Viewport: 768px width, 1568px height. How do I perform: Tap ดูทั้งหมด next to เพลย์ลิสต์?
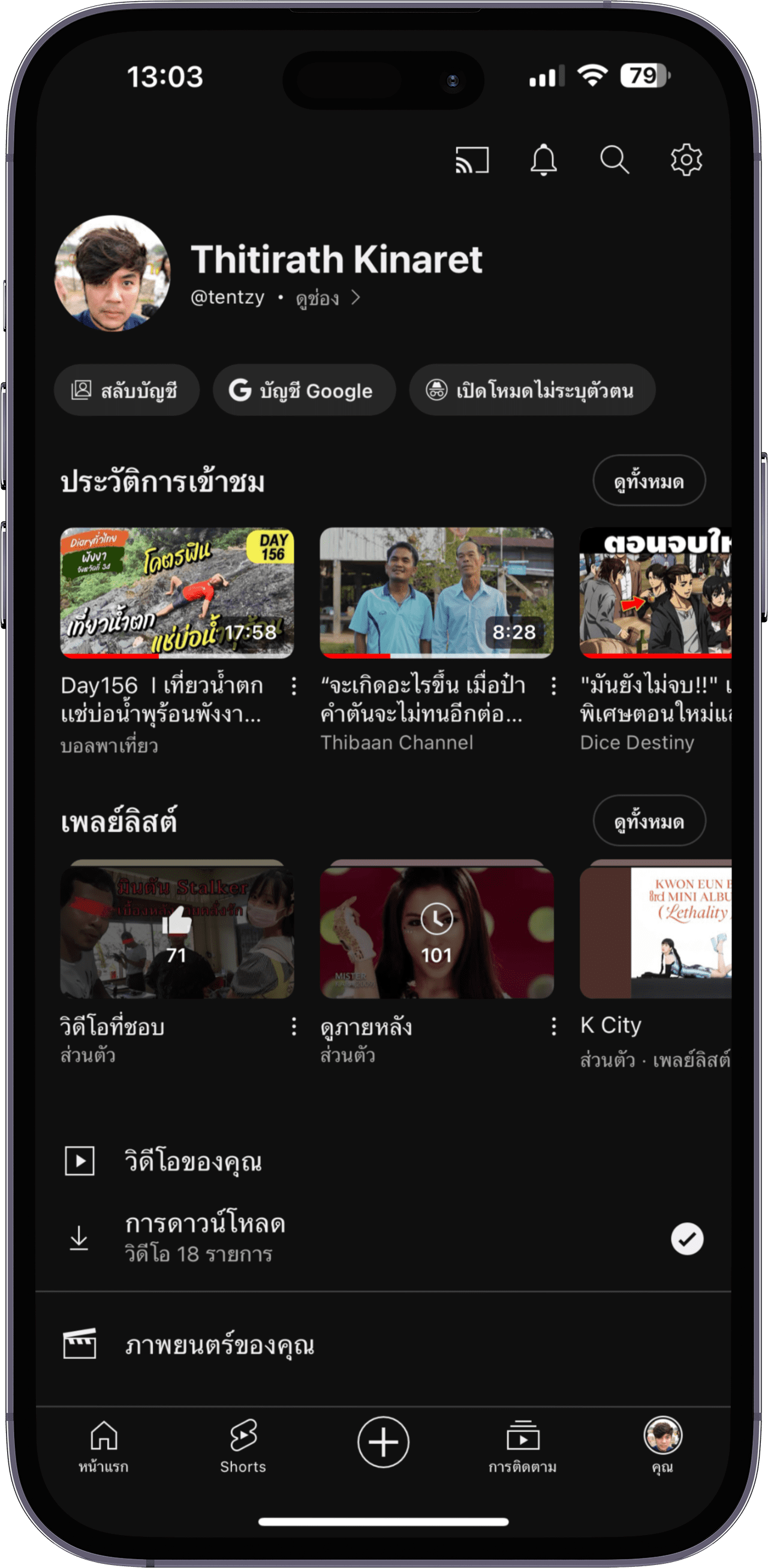pyautogui.click(x=649, y=821)
